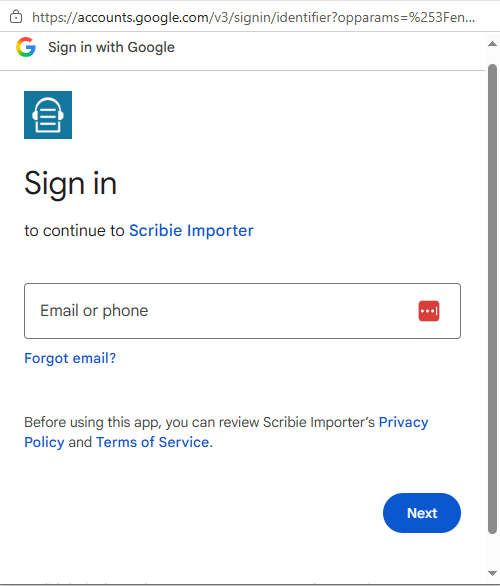This screenshot has height=586, width=500.
Task: Open the Scribie Importer app link
Action: (191, 230)
